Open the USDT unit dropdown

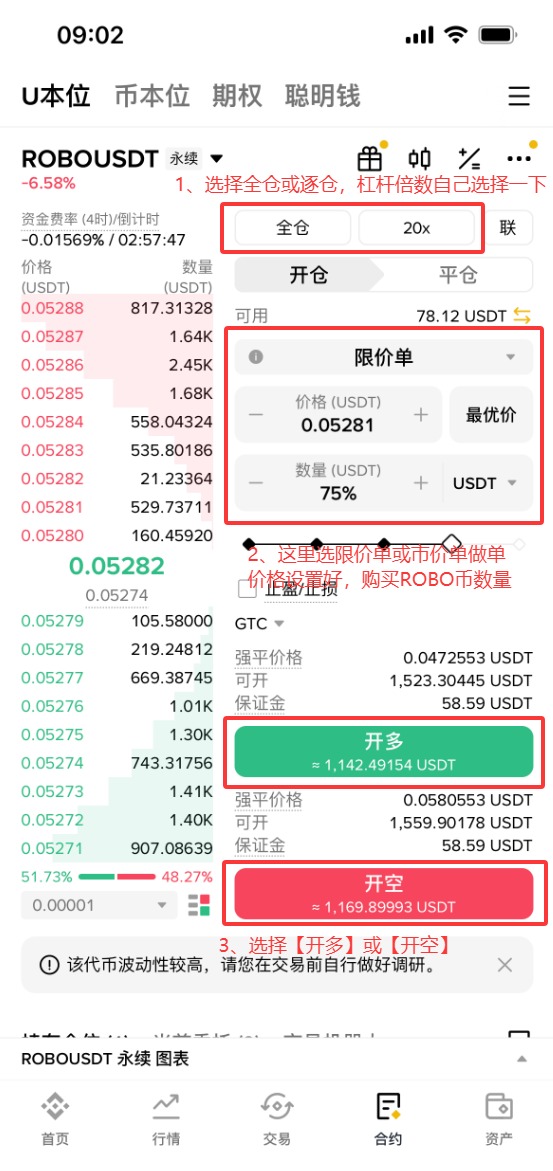pyautogui.click(x=485, y=483)
